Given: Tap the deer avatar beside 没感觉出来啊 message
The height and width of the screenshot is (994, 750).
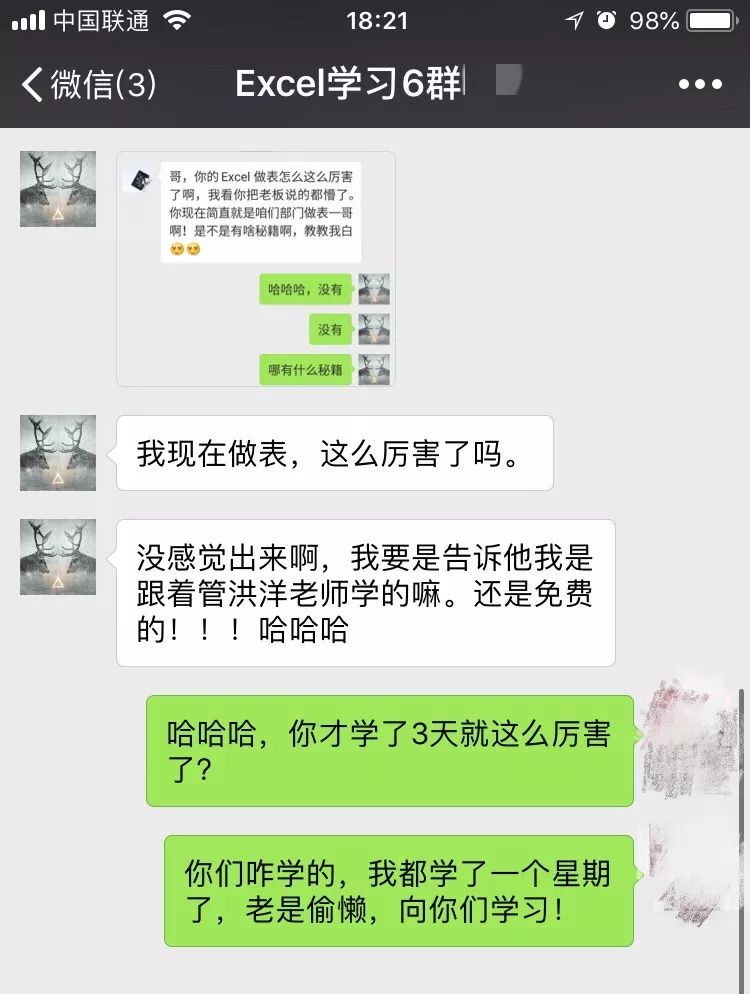Looking at the screenshot, I should tap(58, 556).
